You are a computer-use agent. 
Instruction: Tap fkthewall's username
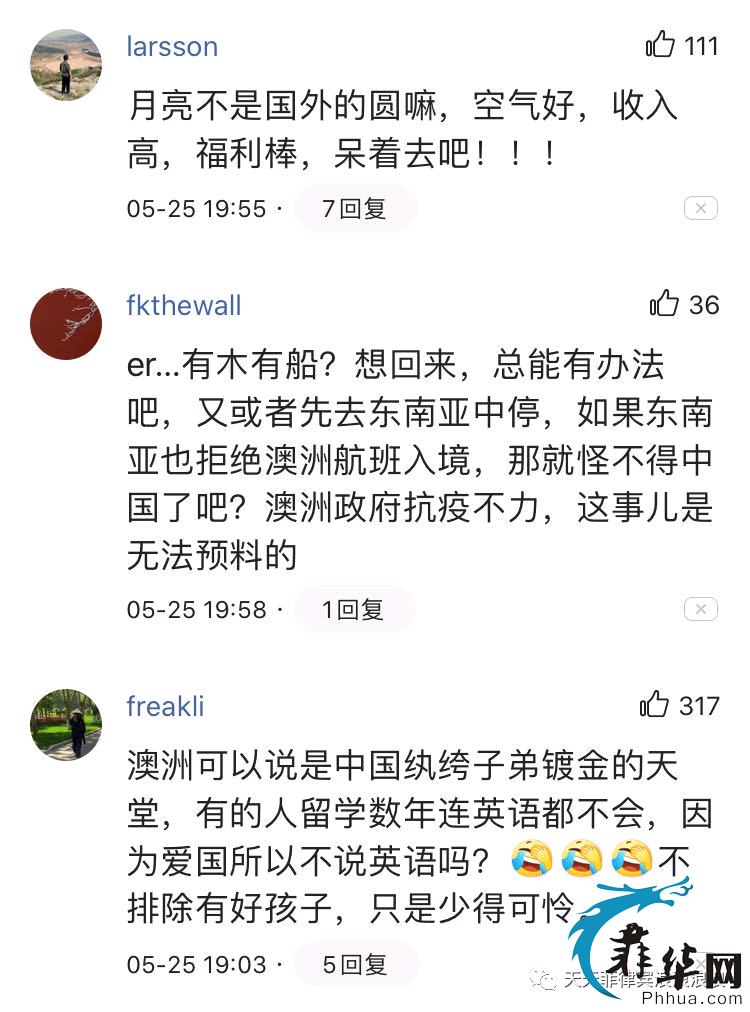click(184, 305)
